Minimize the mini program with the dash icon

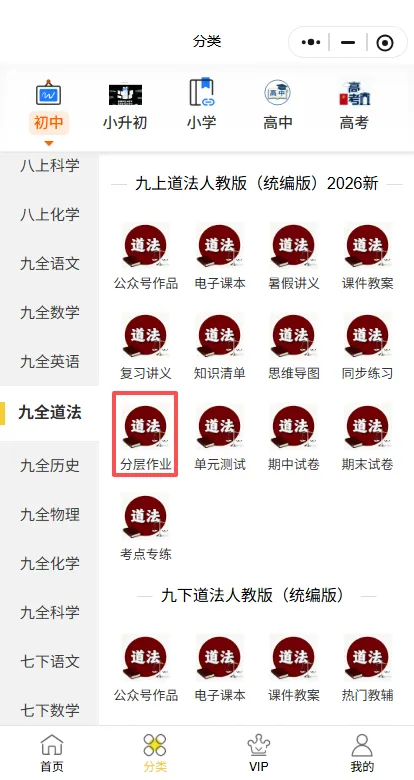348,42
